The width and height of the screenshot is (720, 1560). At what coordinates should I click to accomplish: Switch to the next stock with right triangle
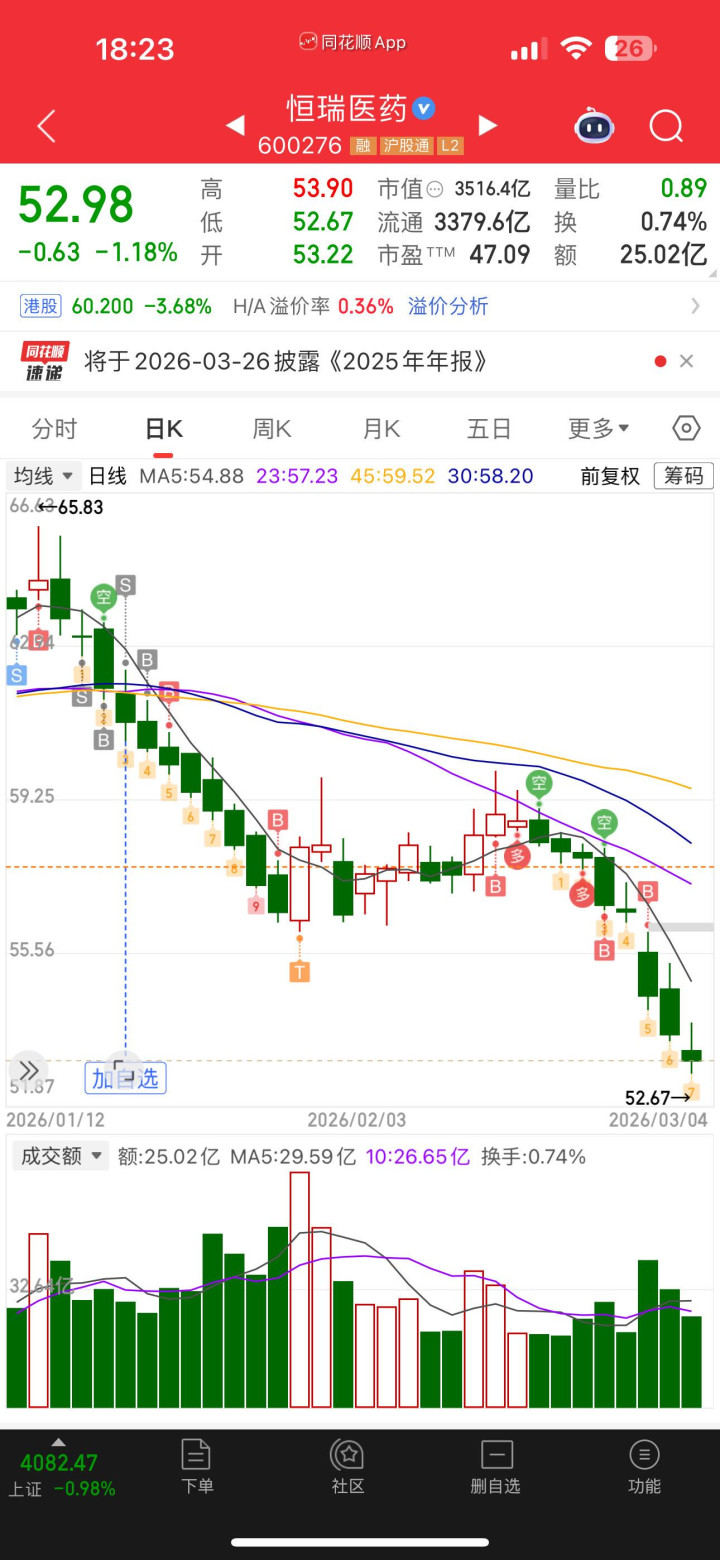(x=488, y=126)
